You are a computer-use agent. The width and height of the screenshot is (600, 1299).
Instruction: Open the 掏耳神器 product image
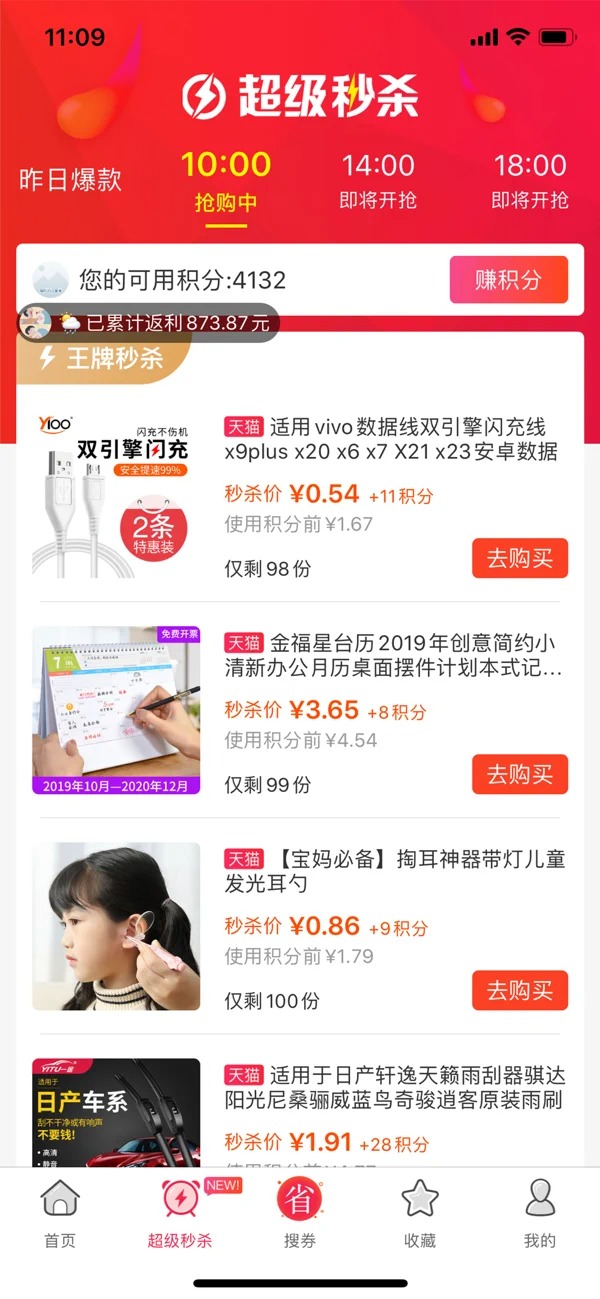pos(116,927)
